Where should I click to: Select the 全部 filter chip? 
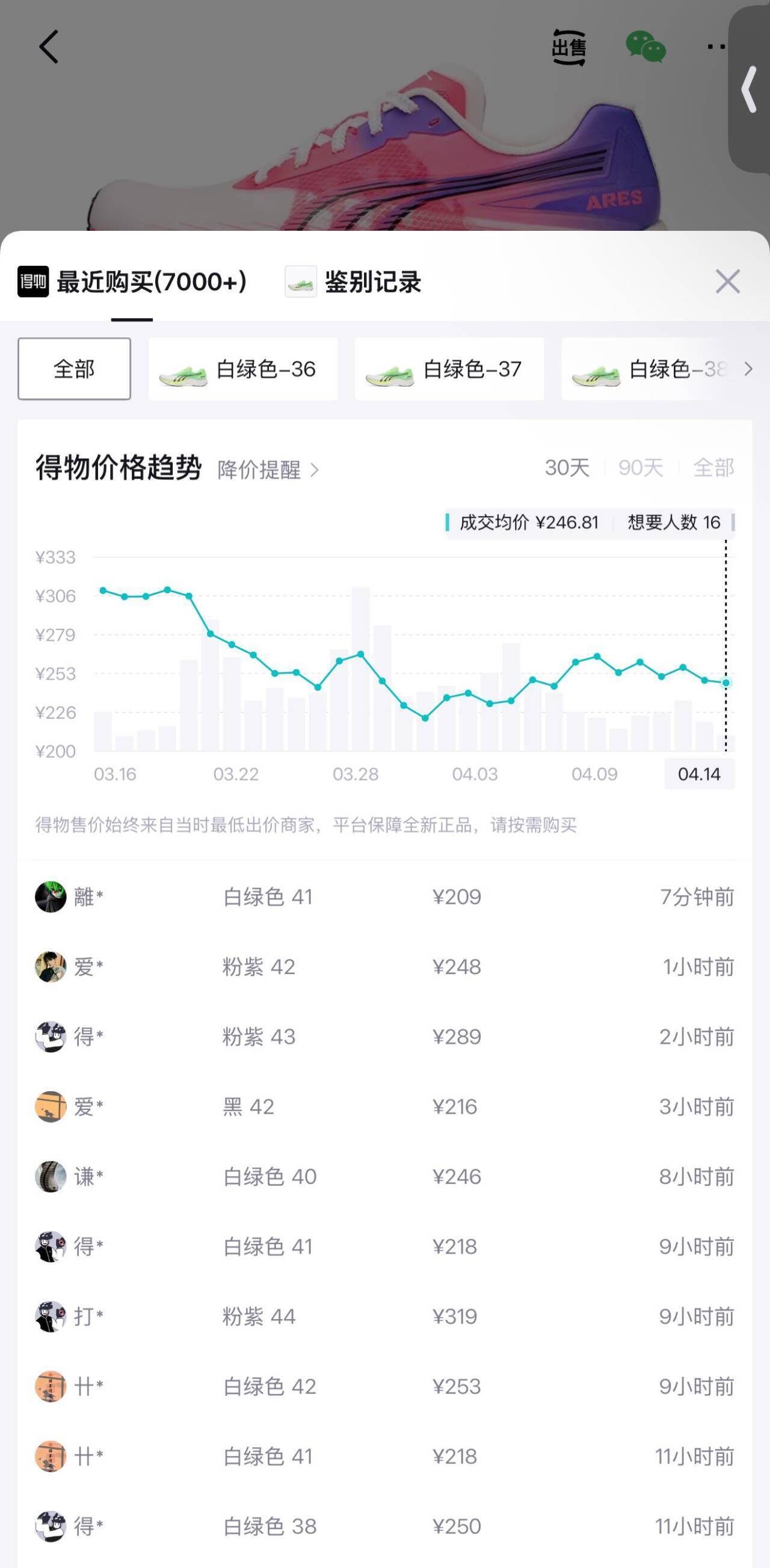pos(75,369)
